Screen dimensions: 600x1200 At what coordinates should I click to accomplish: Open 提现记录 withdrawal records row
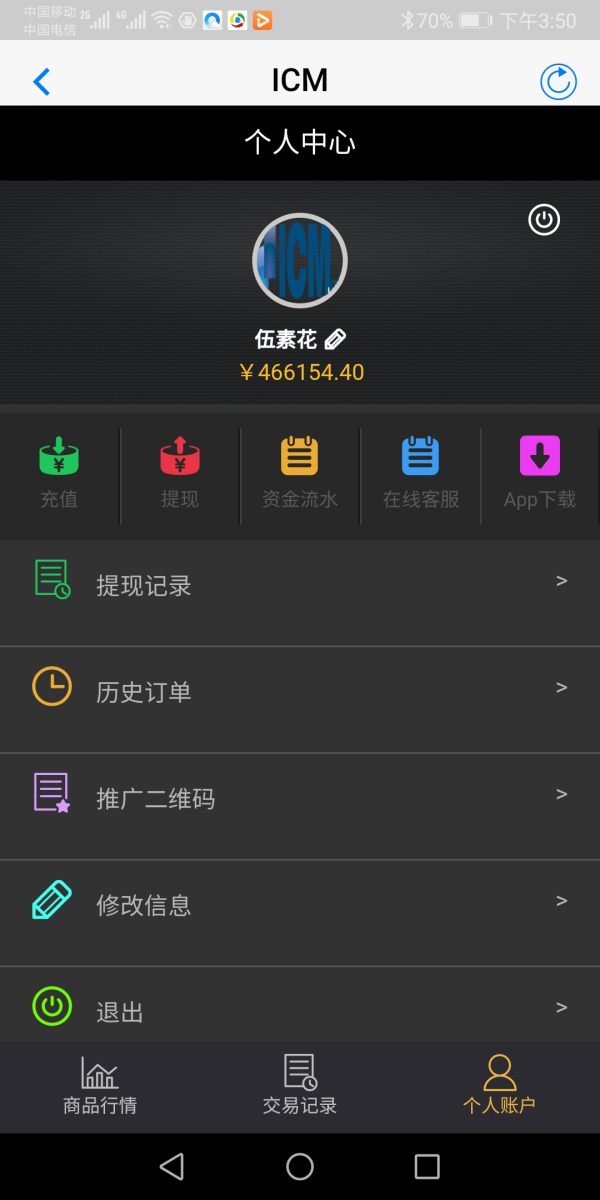(x=300, y=585)
